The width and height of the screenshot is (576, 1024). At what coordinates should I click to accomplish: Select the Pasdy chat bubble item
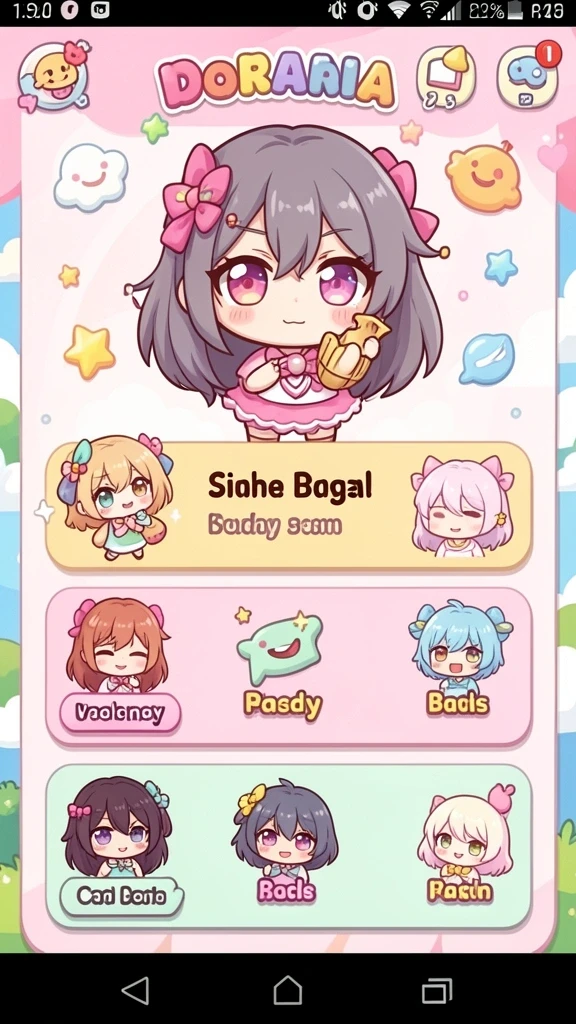pos(282,666)
